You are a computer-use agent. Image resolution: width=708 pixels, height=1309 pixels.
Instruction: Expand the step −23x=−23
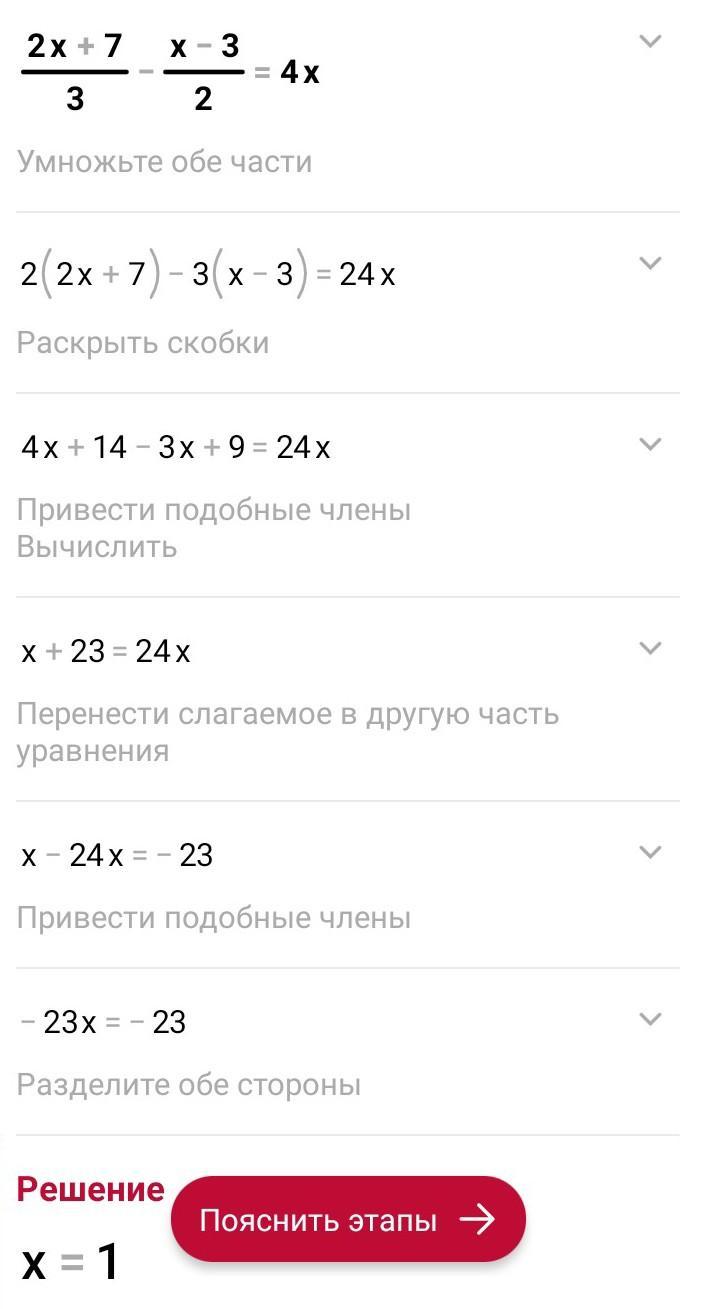click(650, 1019)
